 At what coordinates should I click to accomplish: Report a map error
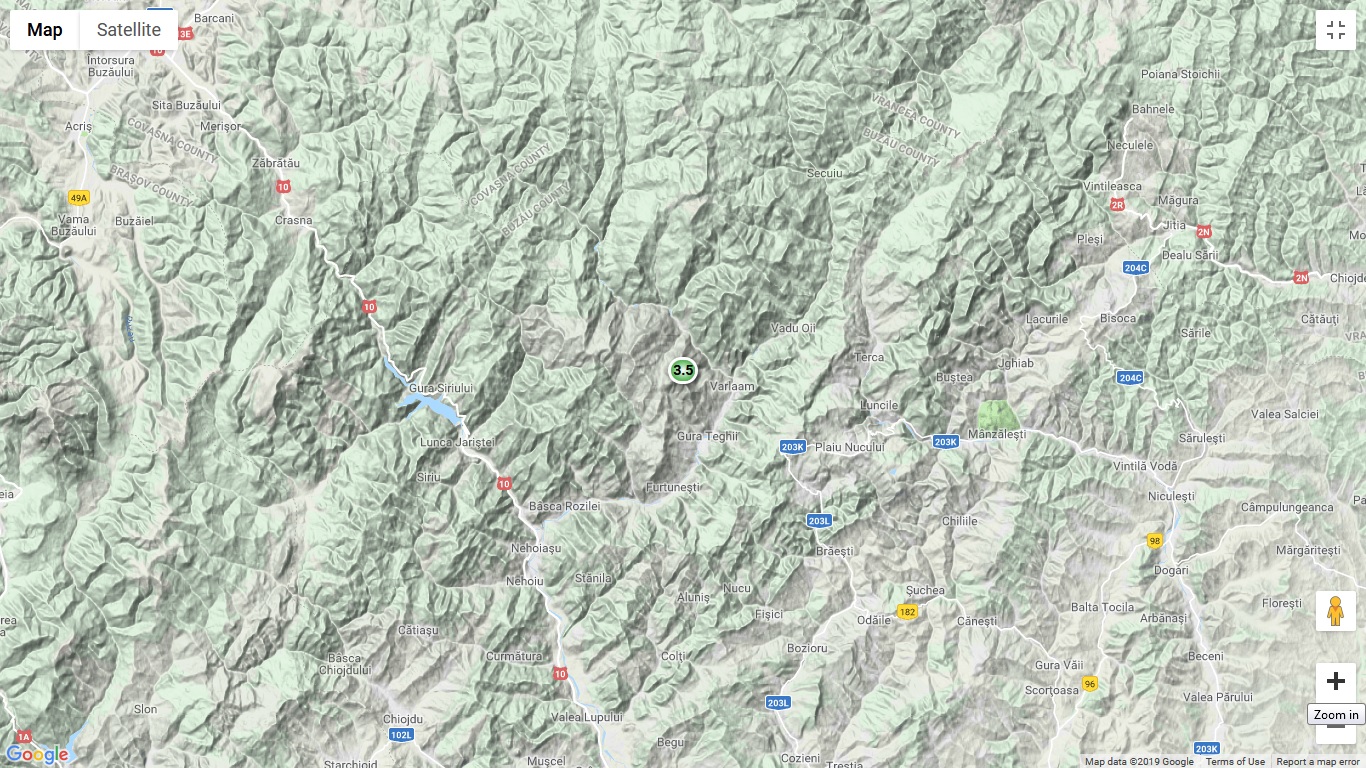pos(1318,762)
